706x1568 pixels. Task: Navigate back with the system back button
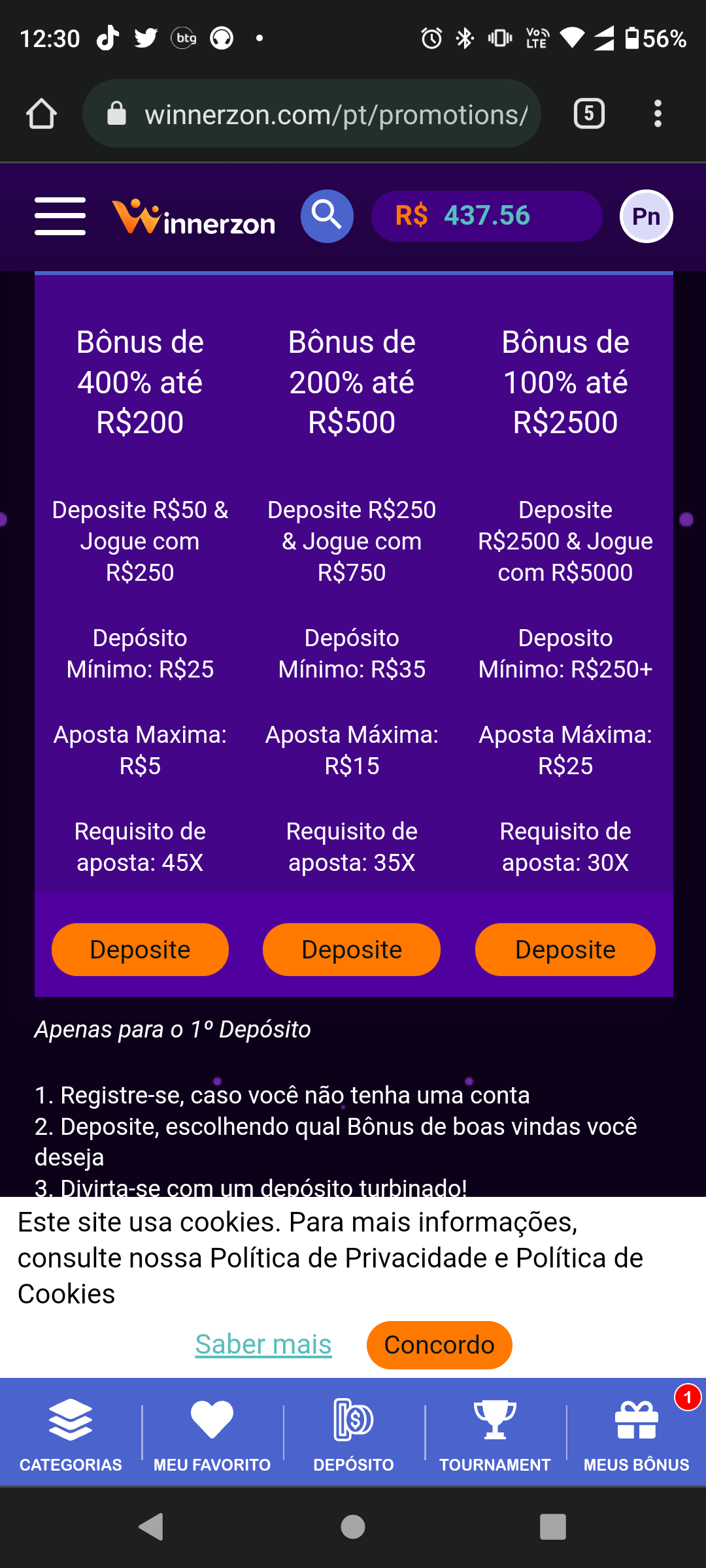[152, 1527]
